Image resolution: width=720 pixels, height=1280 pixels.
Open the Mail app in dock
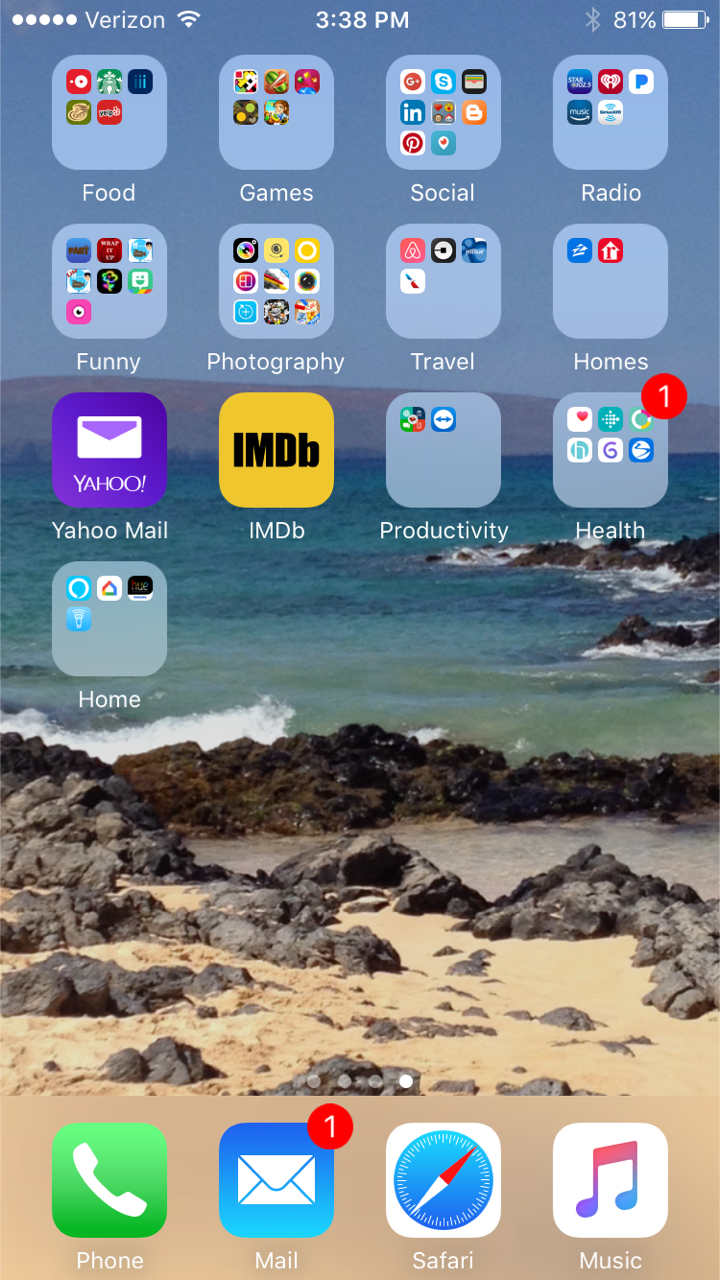tap(276, 1180)
